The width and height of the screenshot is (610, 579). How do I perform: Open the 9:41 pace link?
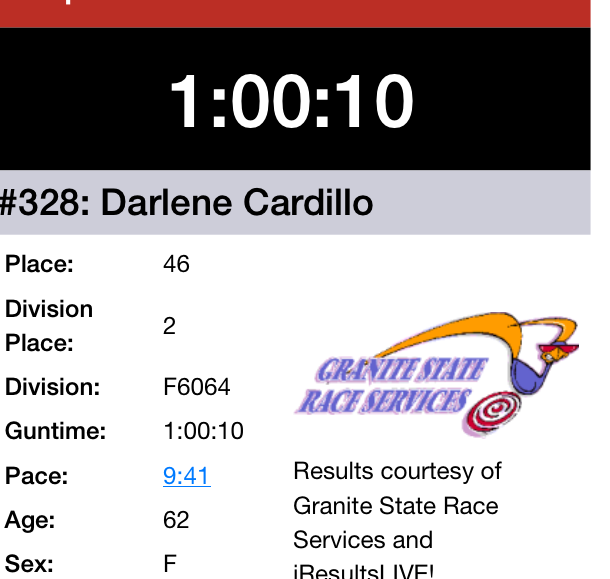click(187, 476)
